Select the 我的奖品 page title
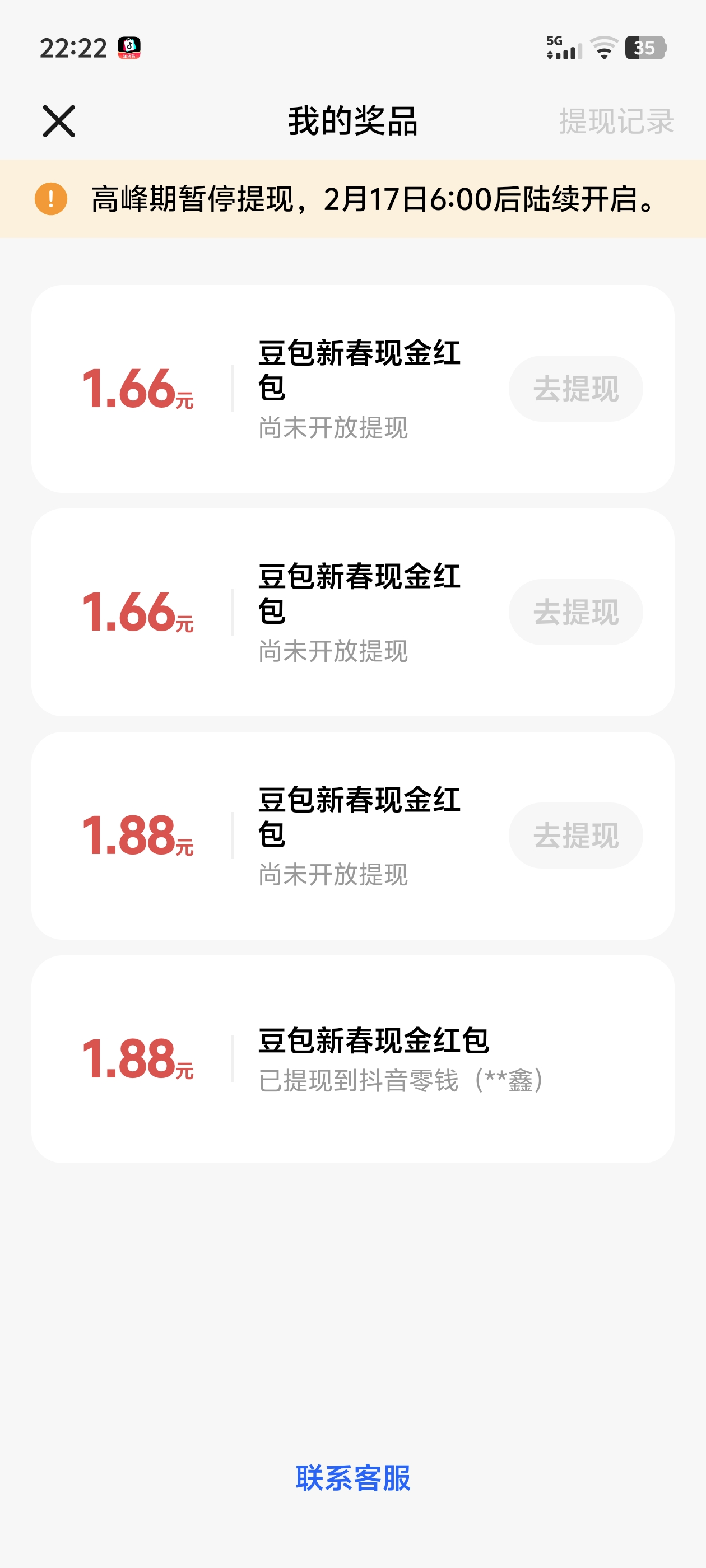Viewport: 706px width, 1568px height. 354,120
